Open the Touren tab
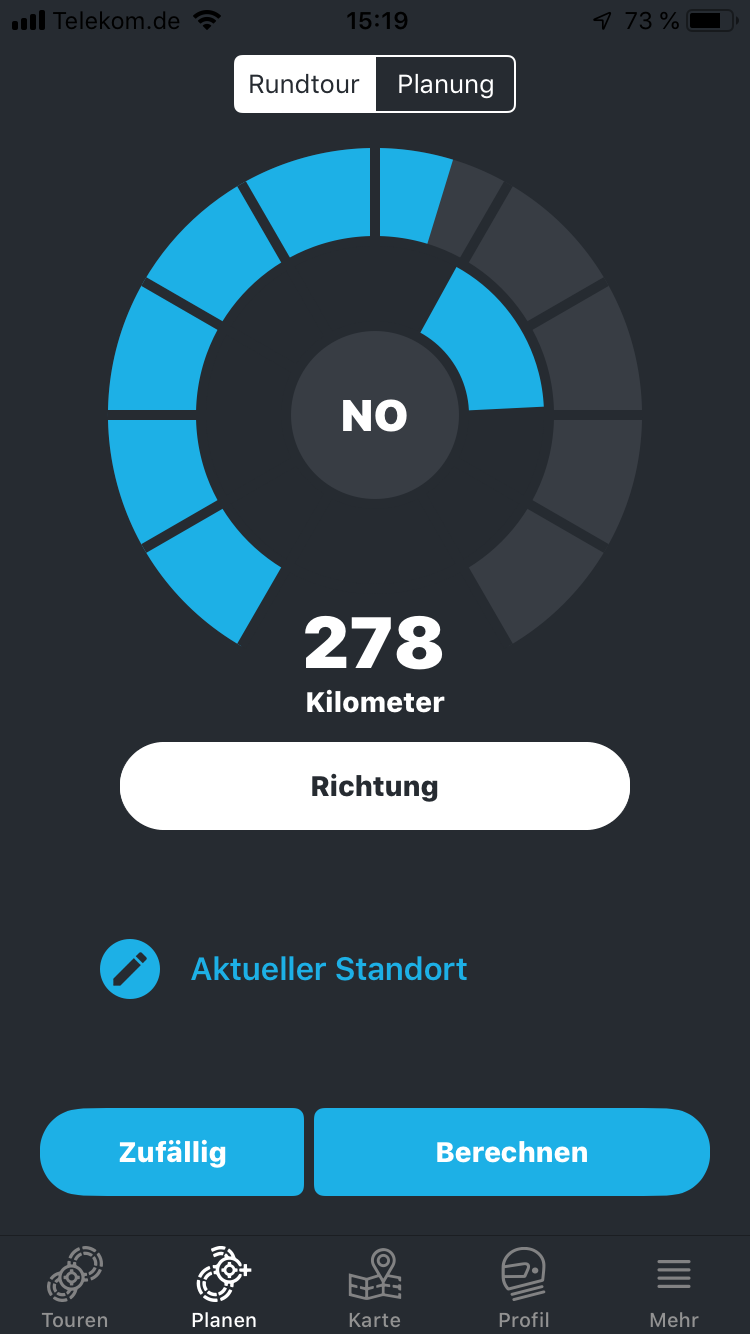 (x=75, y=1288)
